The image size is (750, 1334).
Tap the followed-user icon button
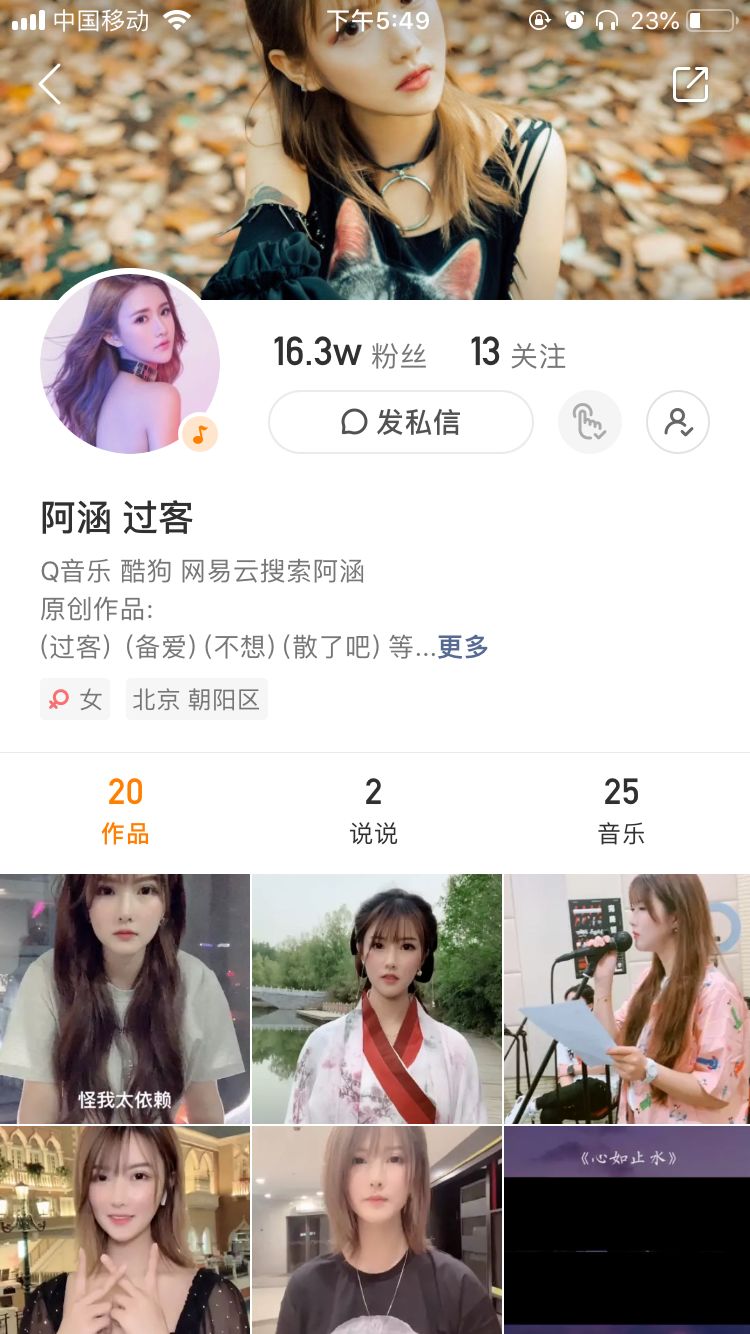pos(678,422)
